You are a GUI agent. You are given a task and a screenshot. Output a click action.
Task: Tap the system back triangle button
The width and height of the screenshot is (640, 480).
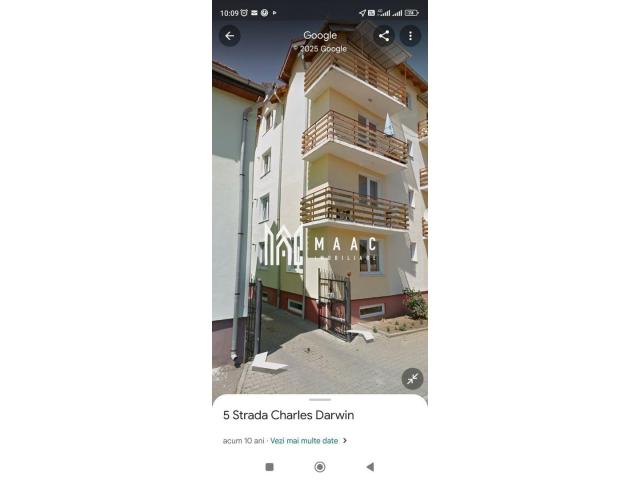pos(370,467)
